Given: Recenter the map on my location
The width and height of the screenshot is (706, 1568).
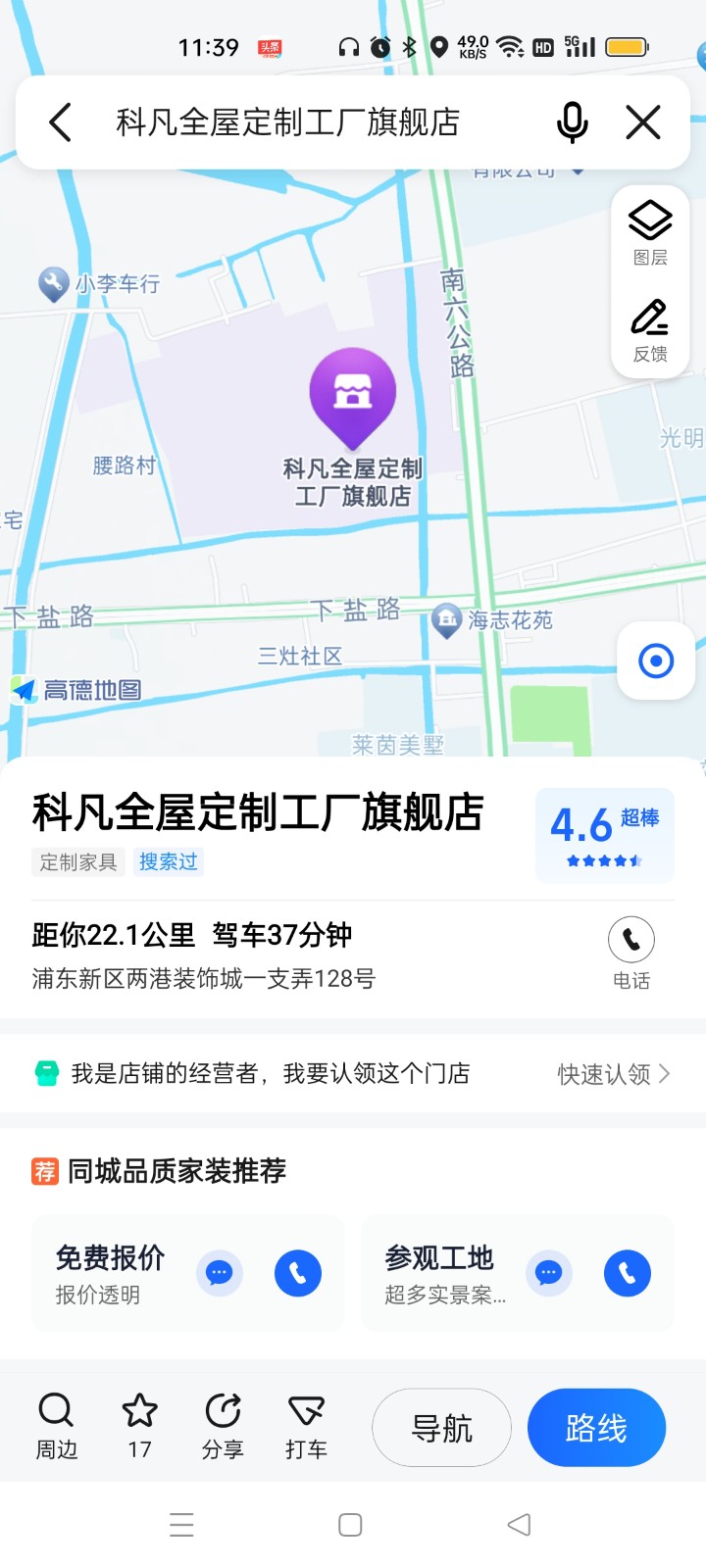Looking at the screenshot, I should pyautogui.click(x=656, y=661).
